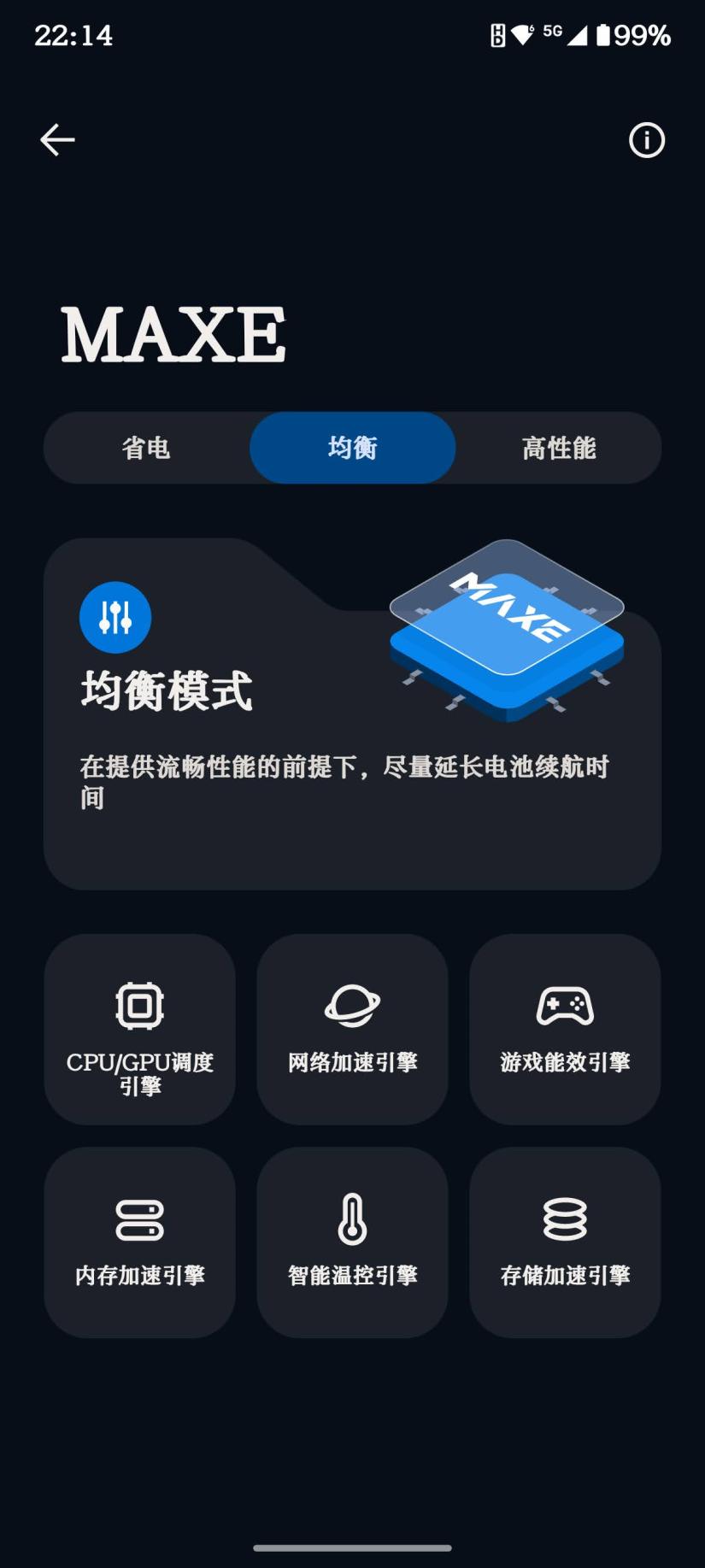Open the 存储加速引擎 tile

565,1242
